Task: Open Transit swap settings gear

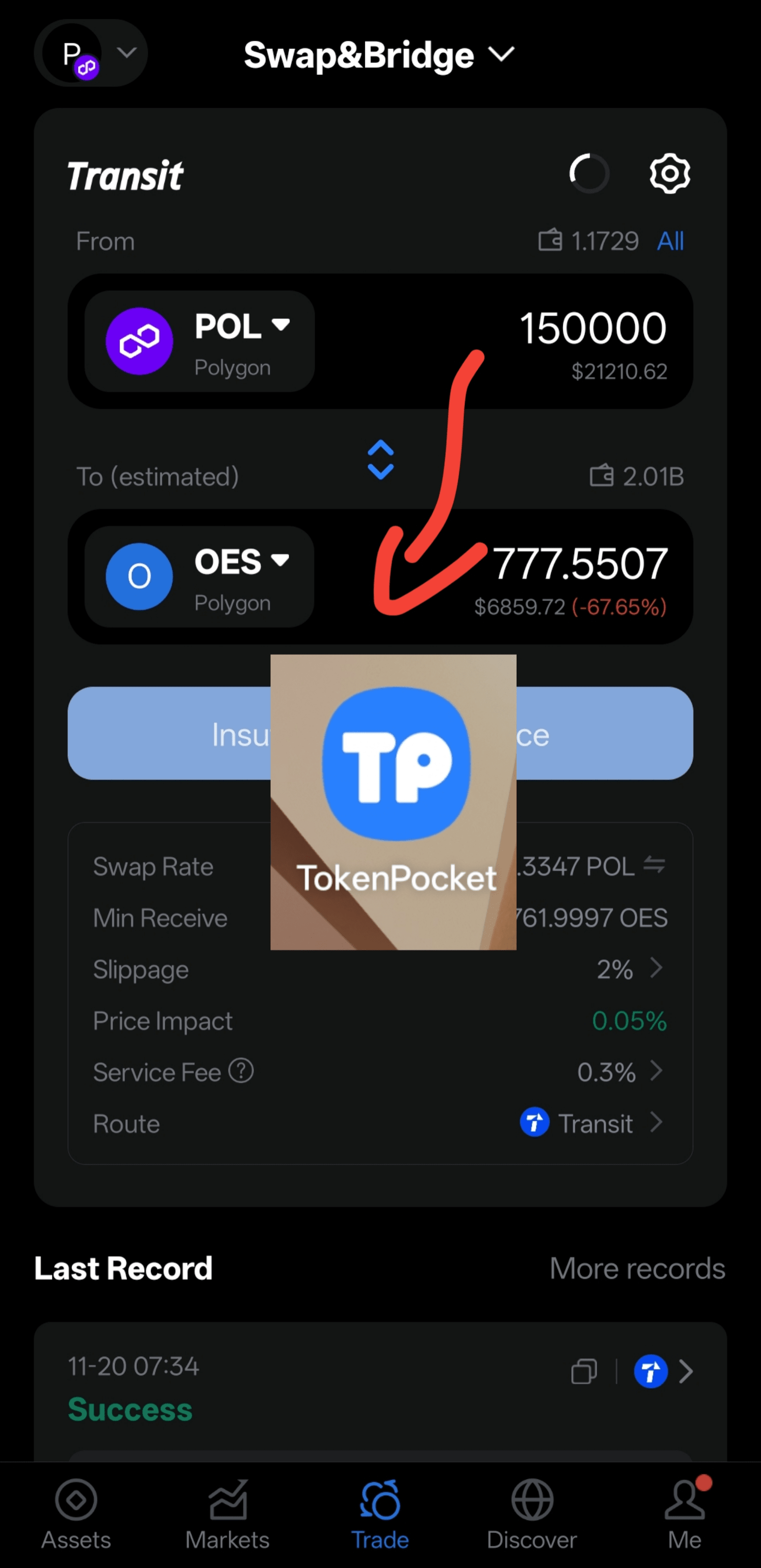Action: click(x=669, y=174)
